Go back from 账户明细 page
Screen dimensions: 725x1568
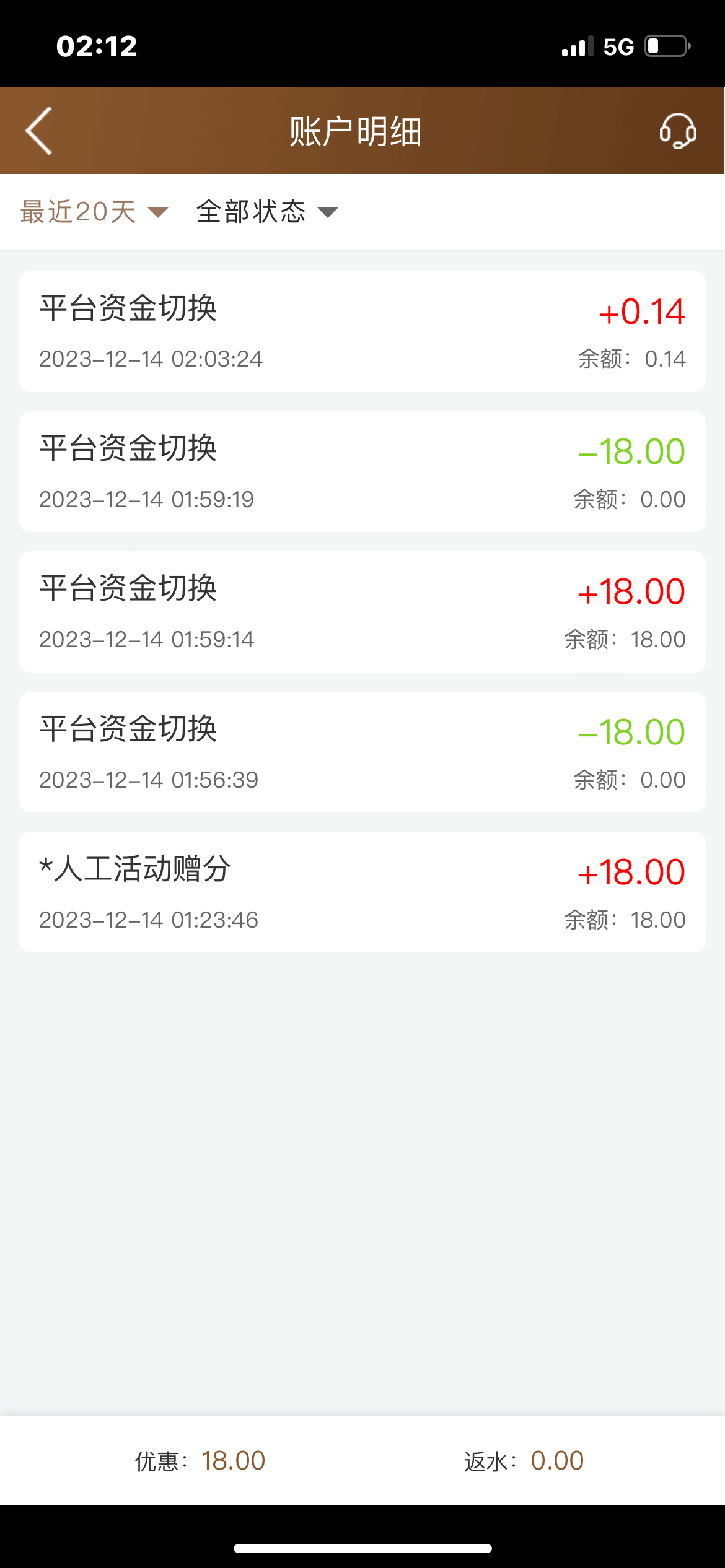pos(38,131)
